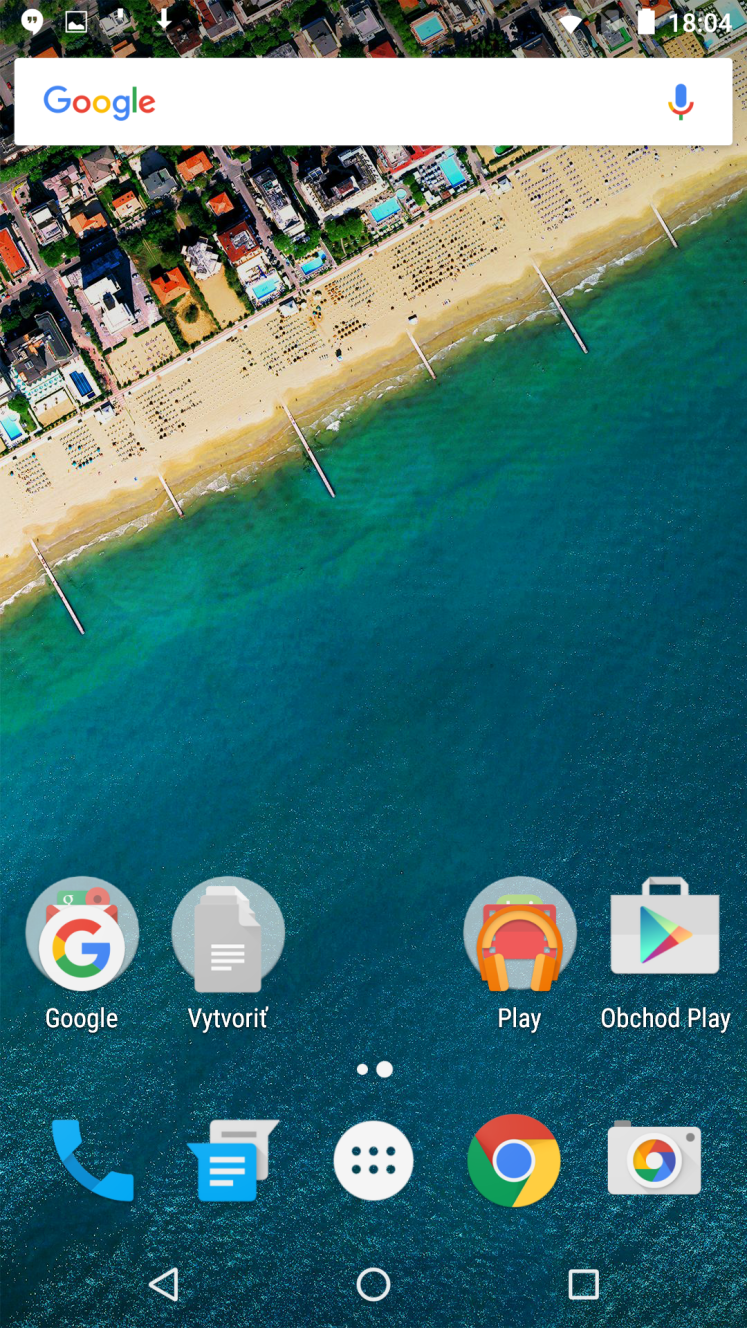This screenshot has width=747, height=1328.
Task: Start voice search with the microphone
Action: tap(680, 102)
